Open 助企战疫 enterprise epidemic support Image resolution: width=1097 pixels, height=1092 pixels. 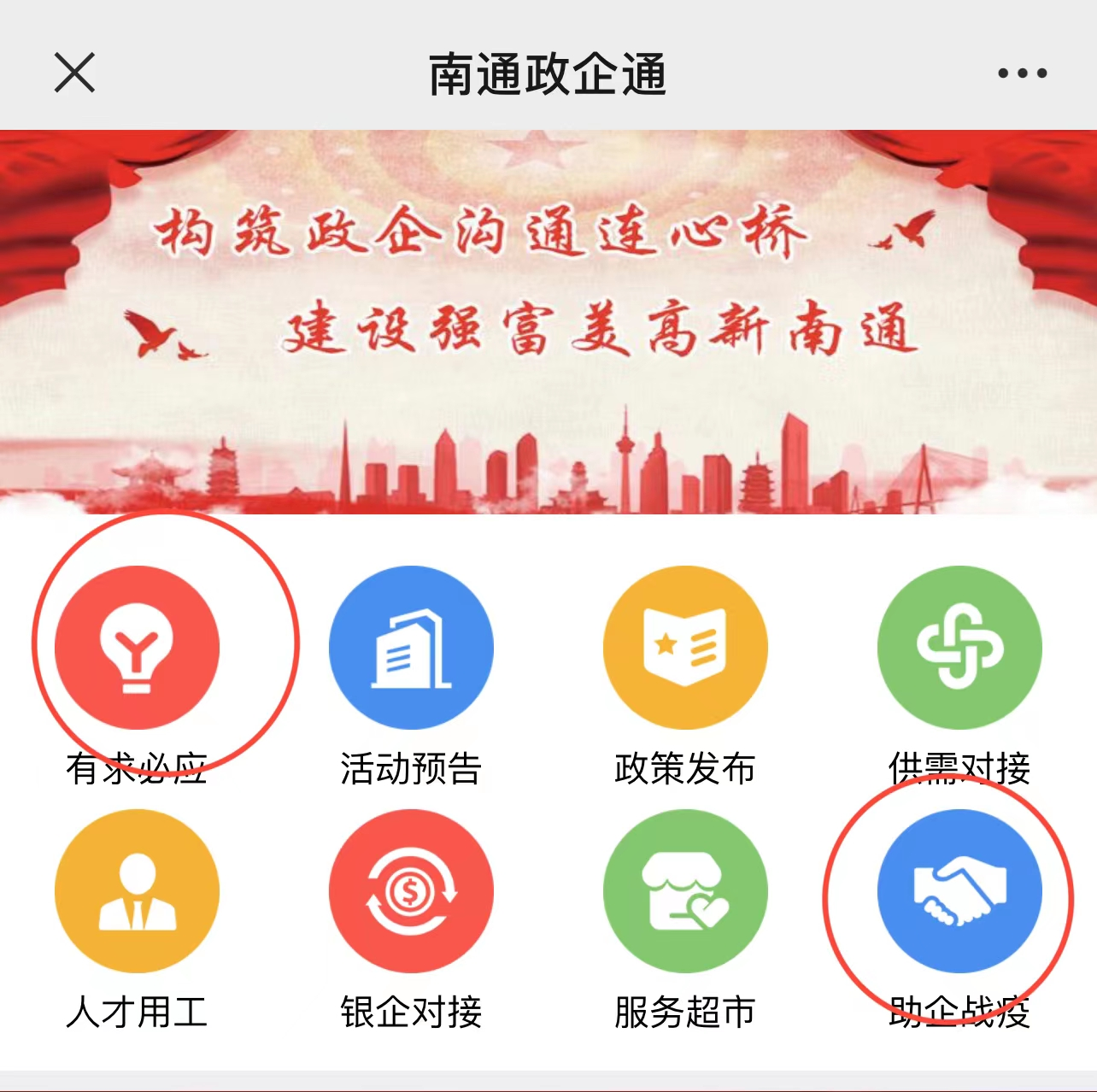tap(959, 891)
